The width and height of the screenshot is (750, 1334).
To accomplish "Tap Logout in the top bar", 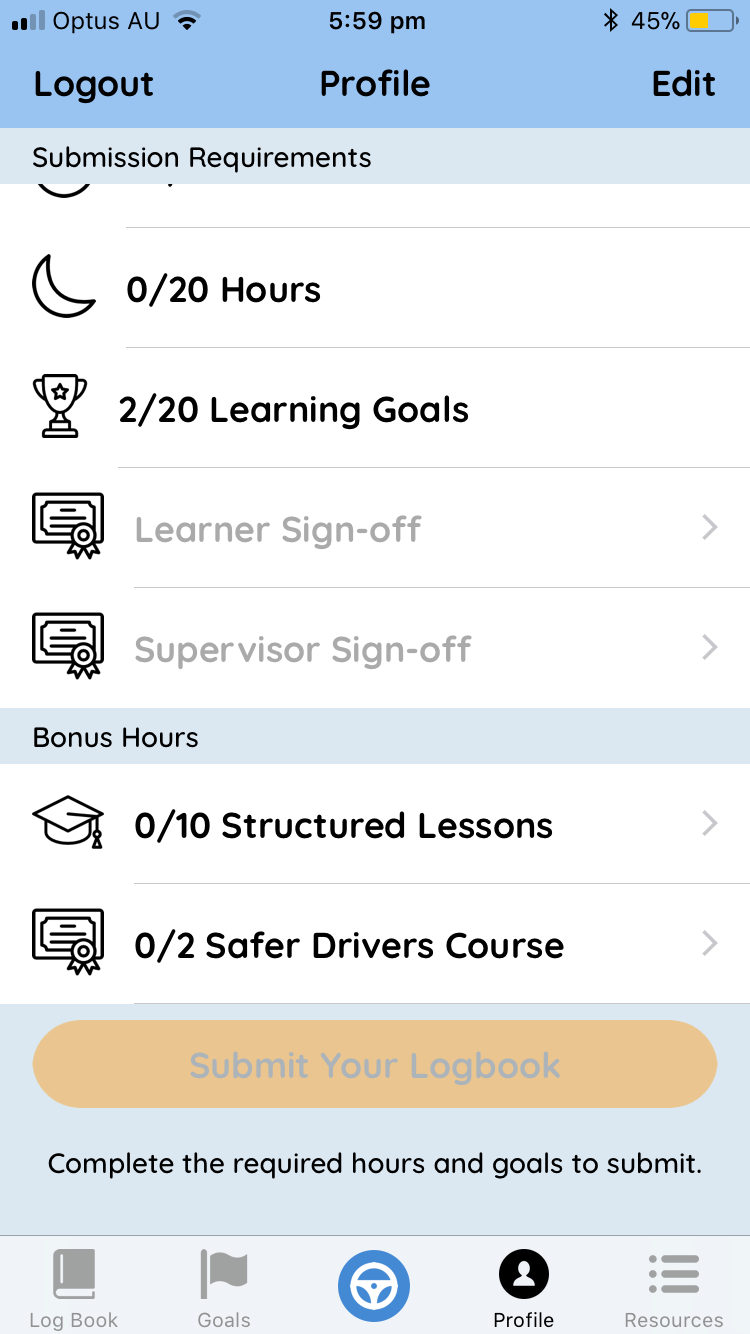I will [x=94, y=85].
